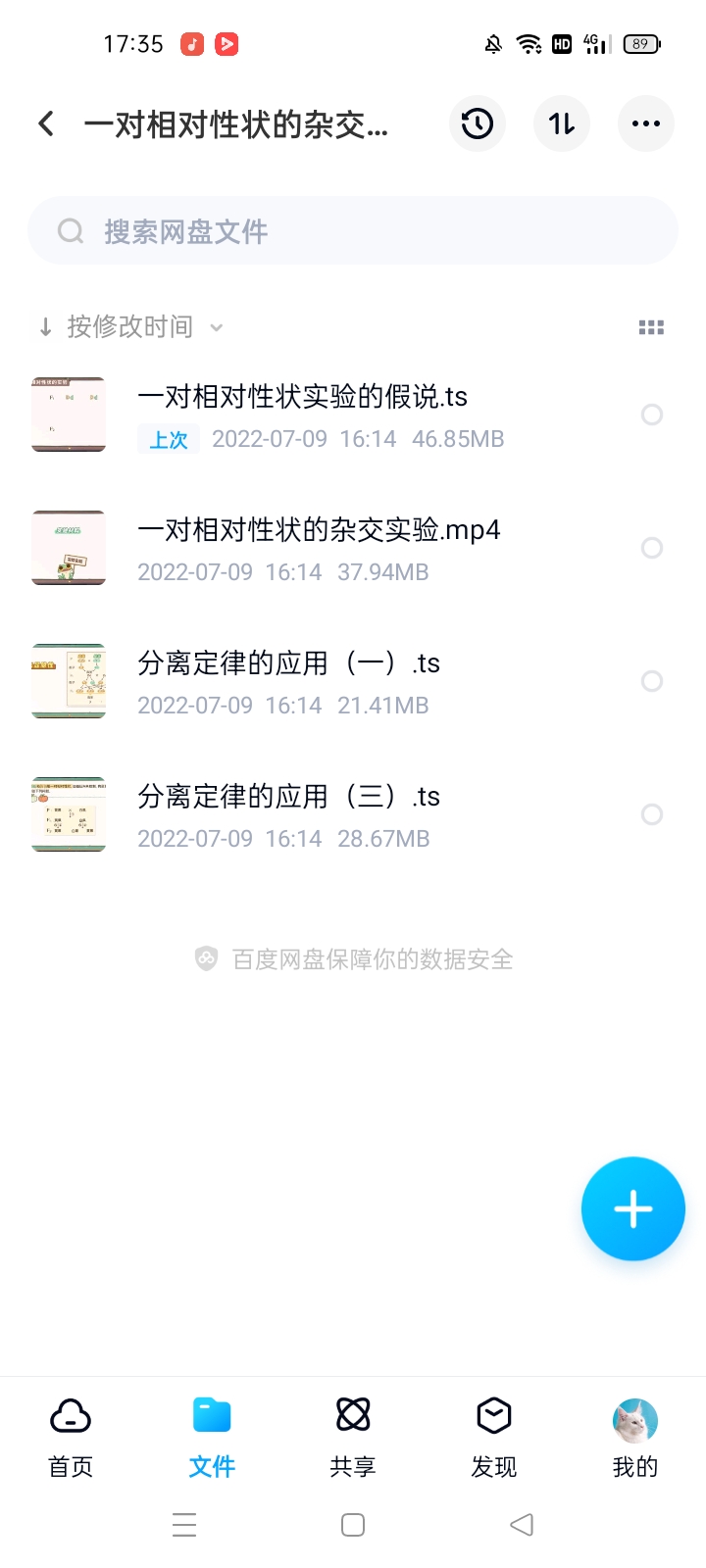Tap the search 网盘文件 input field
The height and width of the screenshot is (1568, 706).
point(352,230)
